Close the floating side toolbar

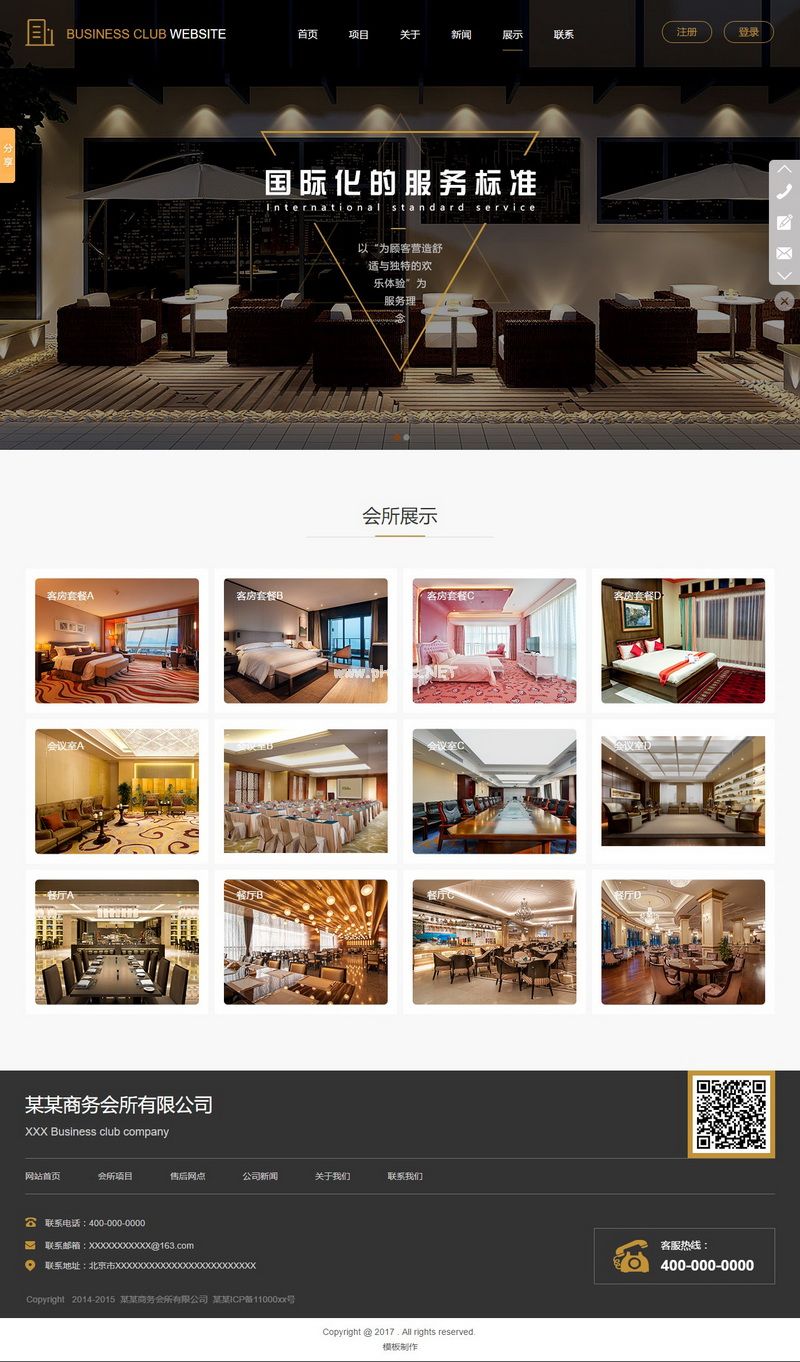tap(784, 300)
